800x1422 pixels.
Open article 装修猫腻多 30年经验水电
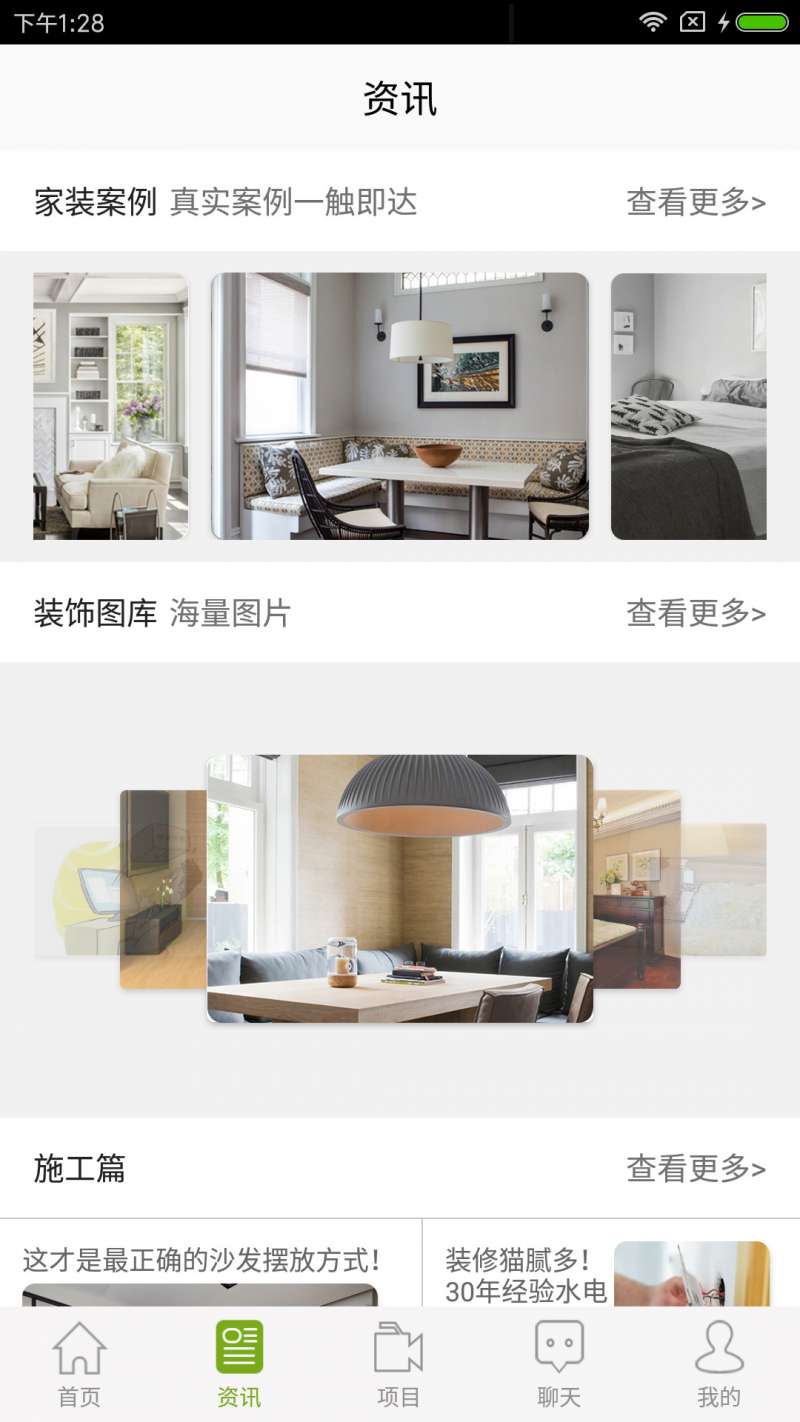coord(526,1275)
